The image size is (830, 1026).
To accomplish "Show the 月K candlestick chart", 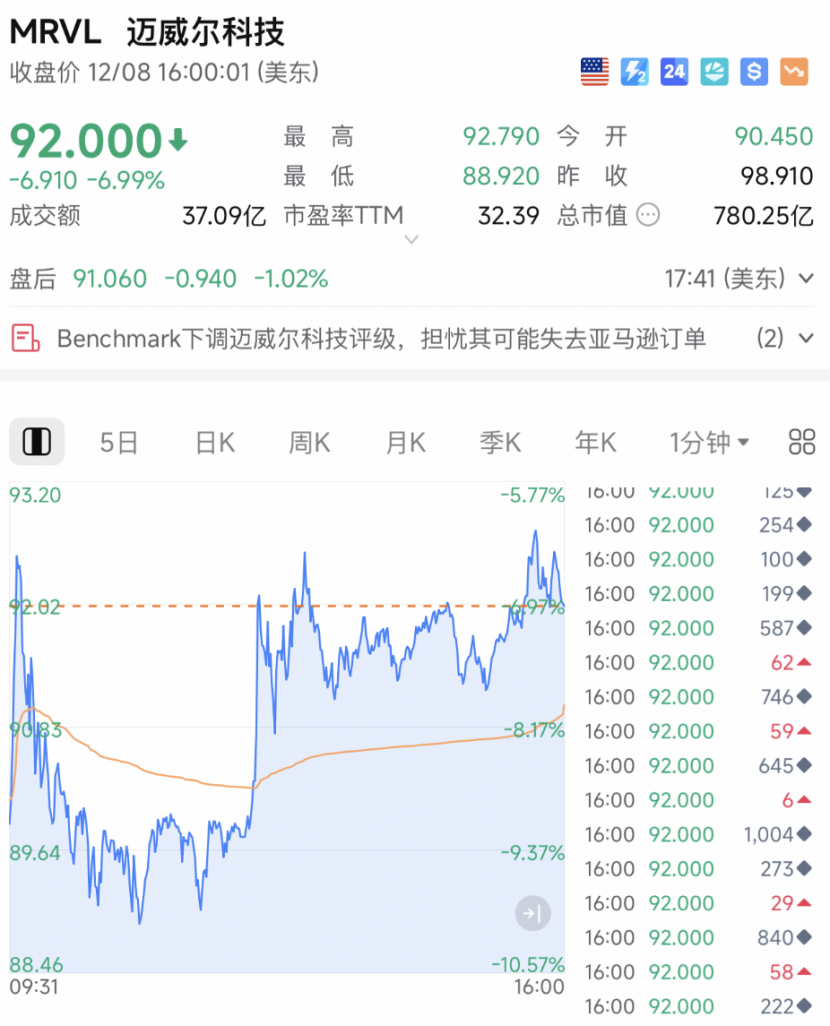I will [405, 442].
